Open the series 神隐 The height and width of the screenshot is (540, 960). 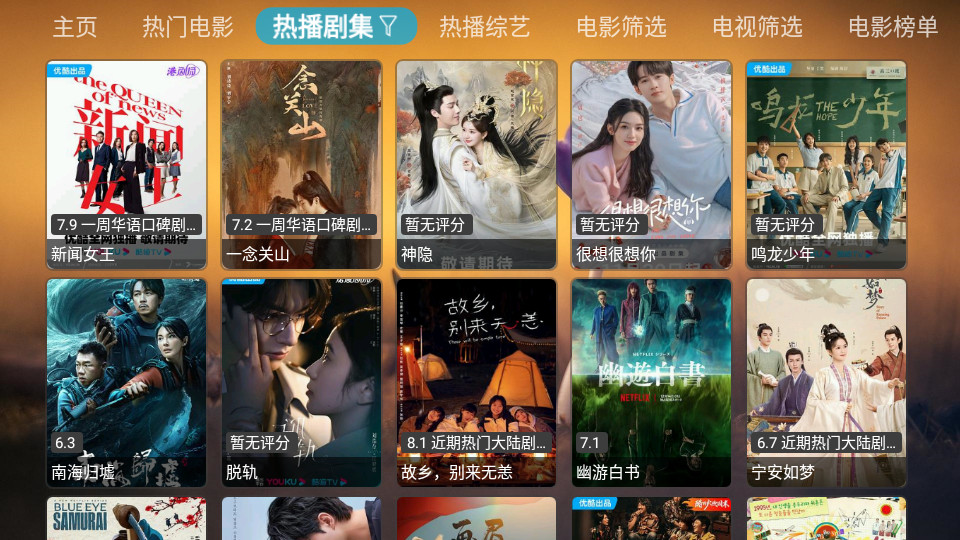476,165
